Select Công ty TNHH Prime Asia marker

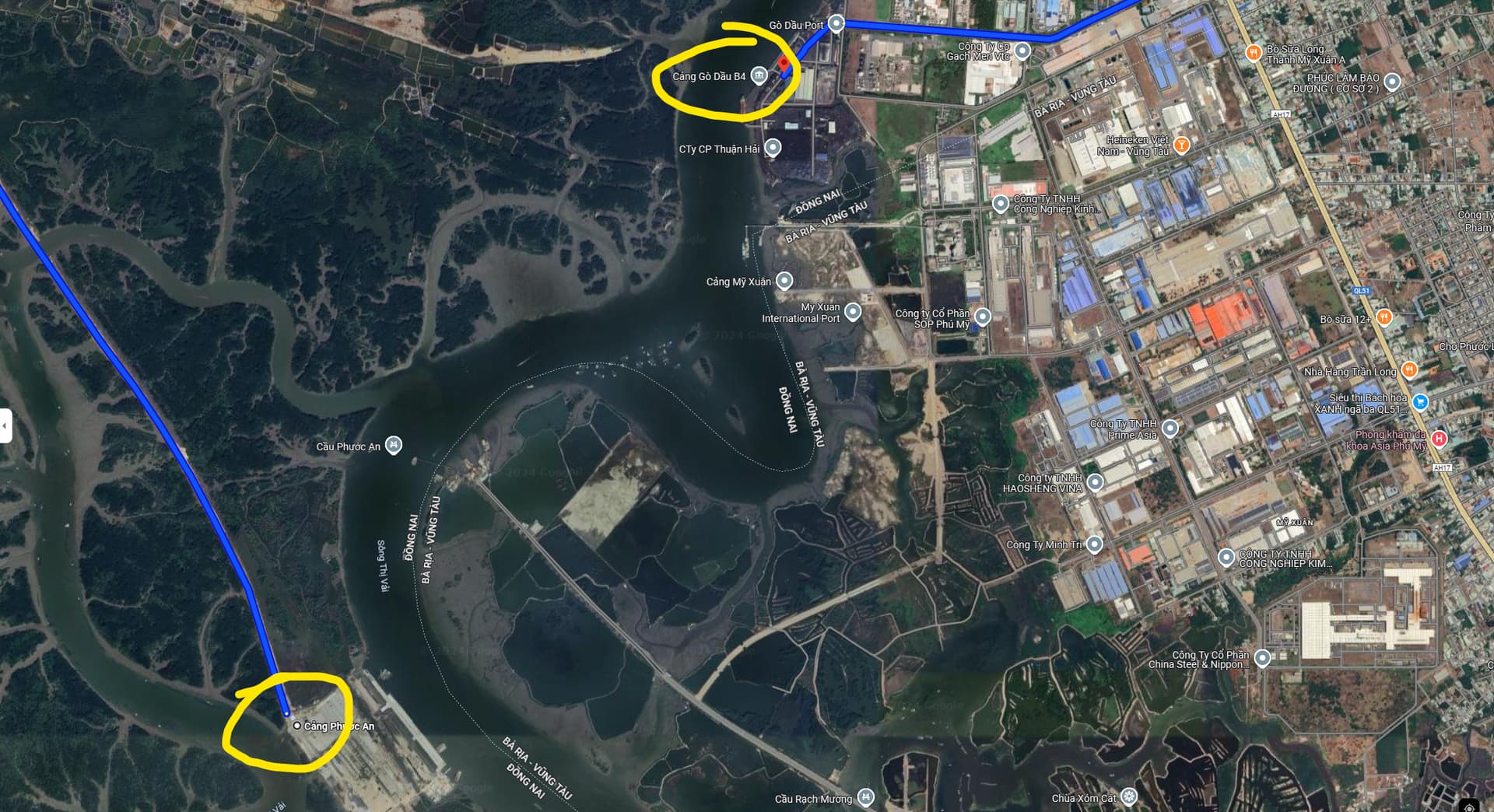point(1170,429)
